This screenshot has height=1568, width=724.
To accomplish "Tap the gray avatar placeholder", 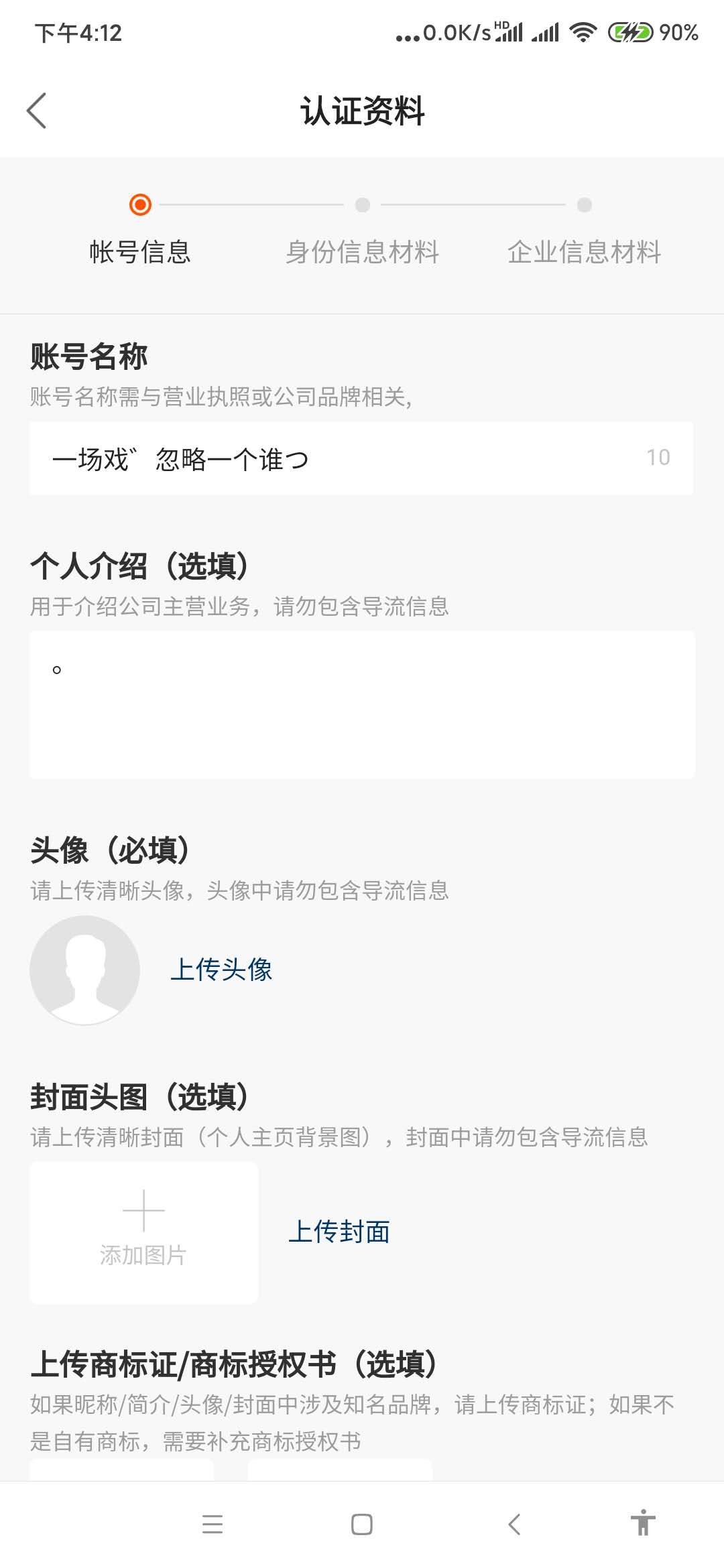I will [84, 970].
